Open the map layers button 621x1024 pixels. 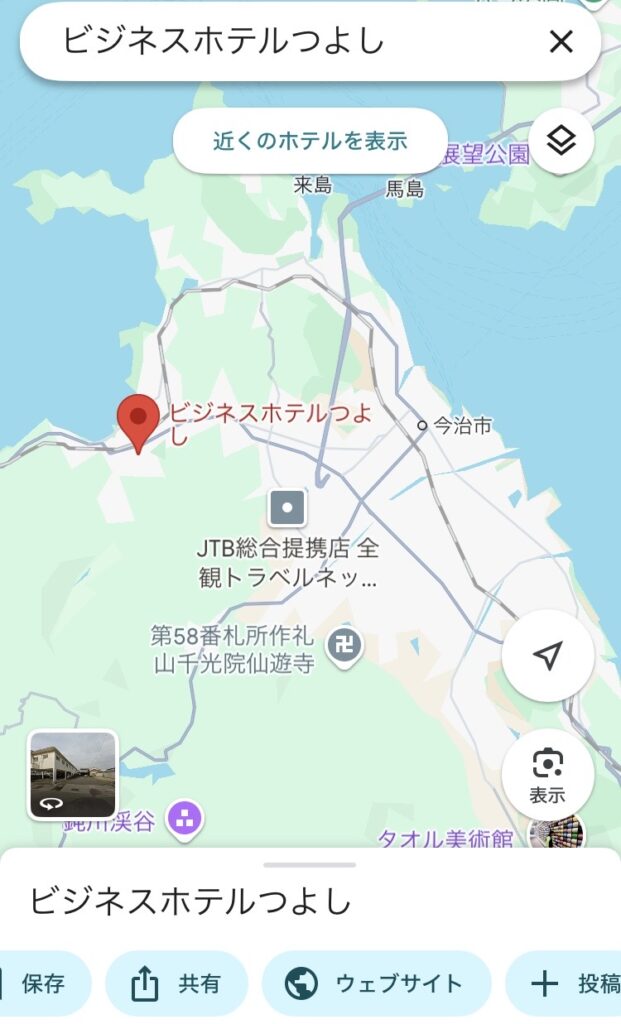562,140
